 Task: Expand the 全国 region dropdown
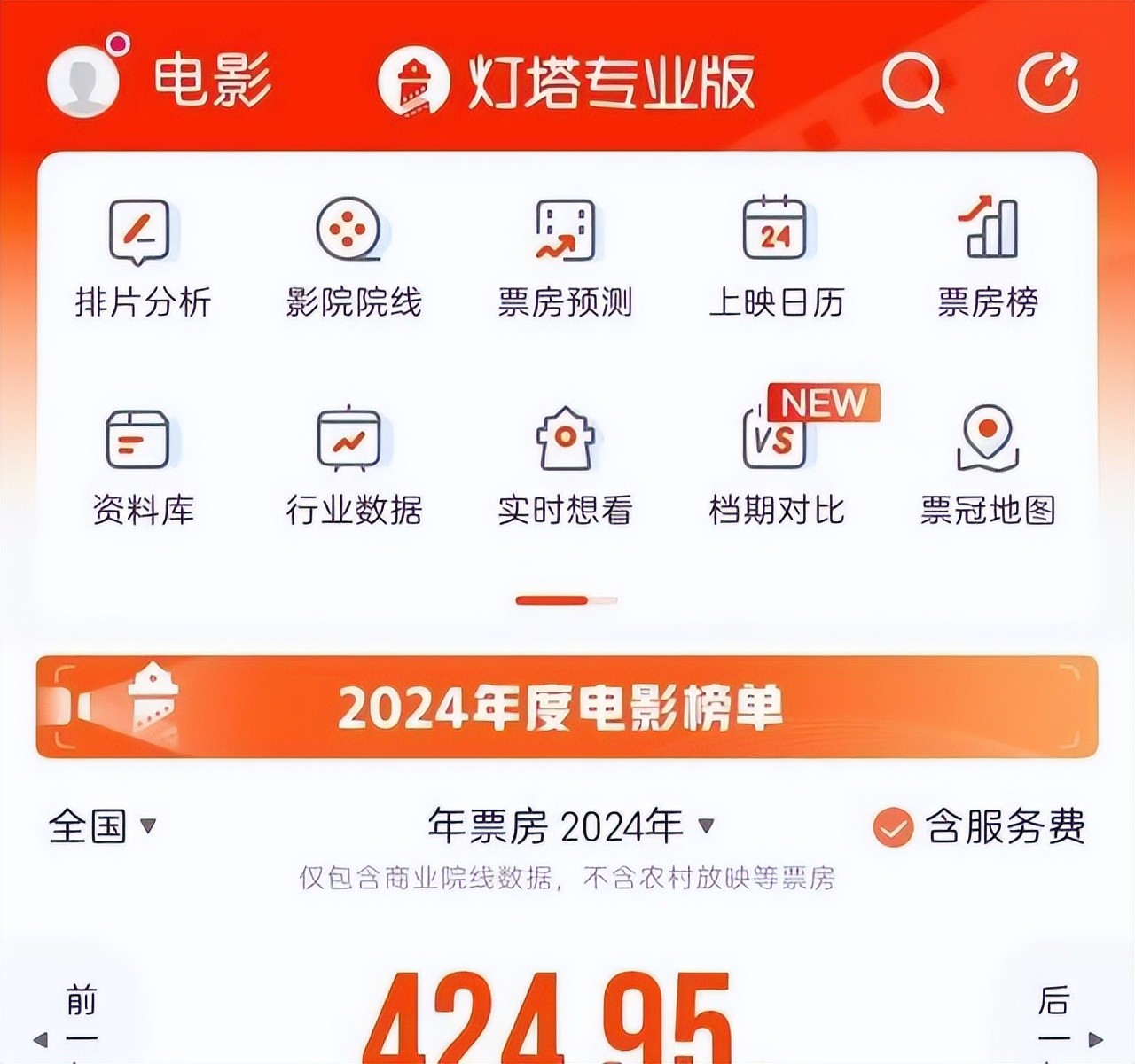[102, 826]
